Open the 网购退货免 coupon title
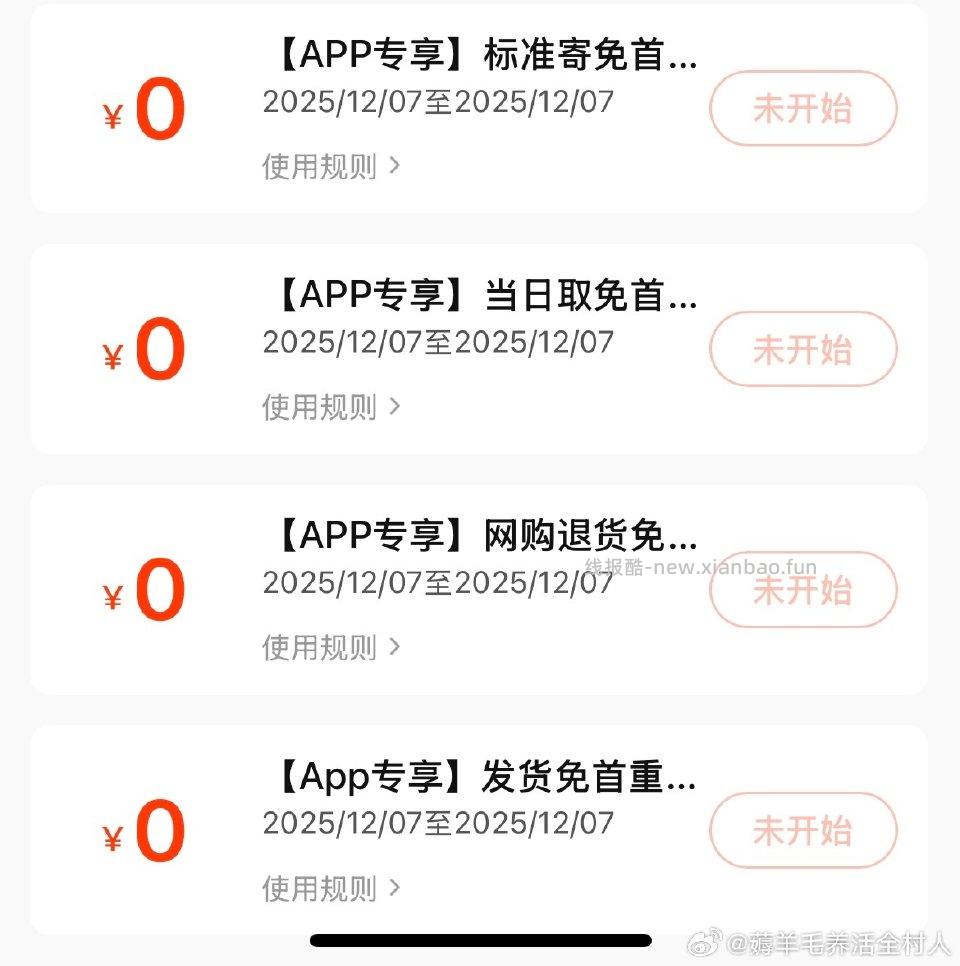The width and height of the screenshot is (960, 966). tap(480, 537)
